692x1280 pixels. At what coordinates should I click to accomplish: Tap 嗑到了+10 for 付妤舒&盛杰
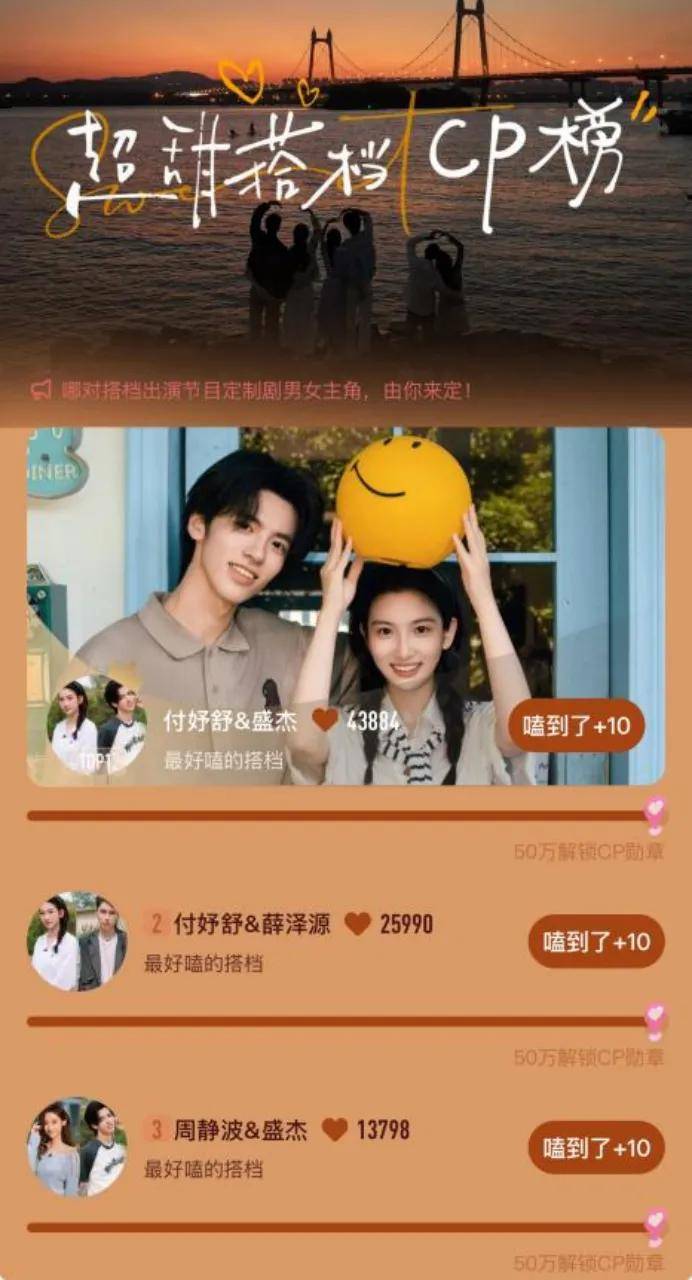(576, 726)
